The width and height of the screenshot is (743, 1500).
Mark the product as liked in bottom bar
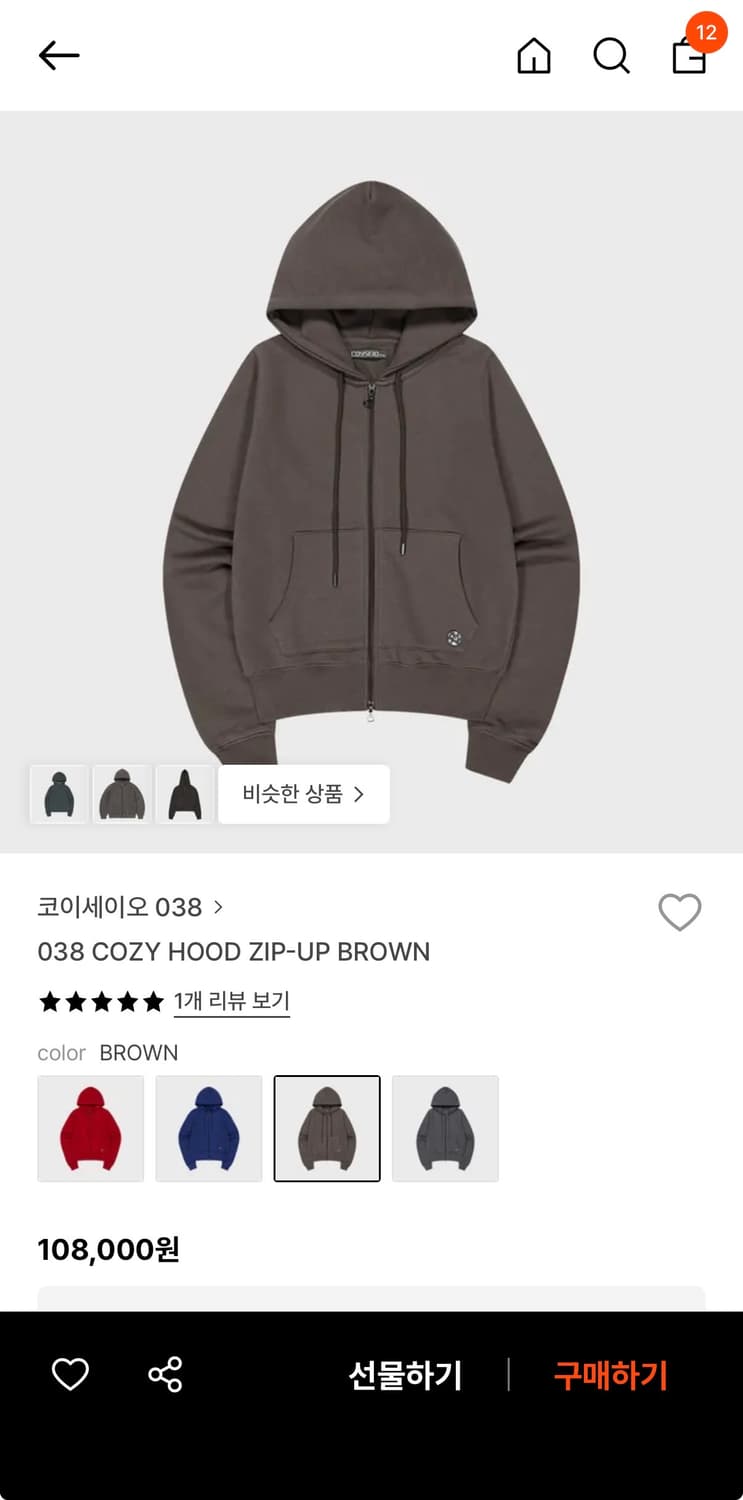click(x=69, y=1375)
